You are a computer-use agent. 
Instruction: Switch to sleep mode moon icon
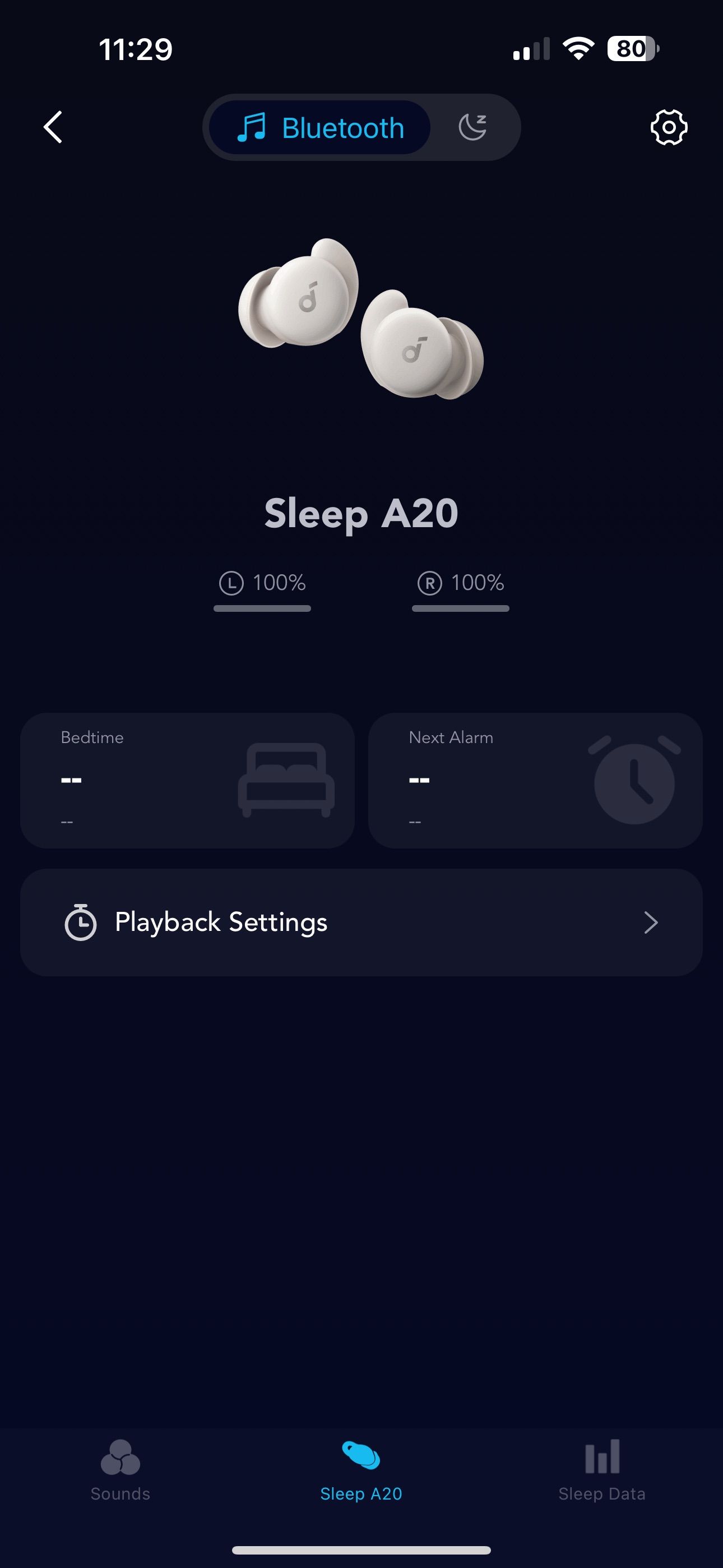click(473, 127)
